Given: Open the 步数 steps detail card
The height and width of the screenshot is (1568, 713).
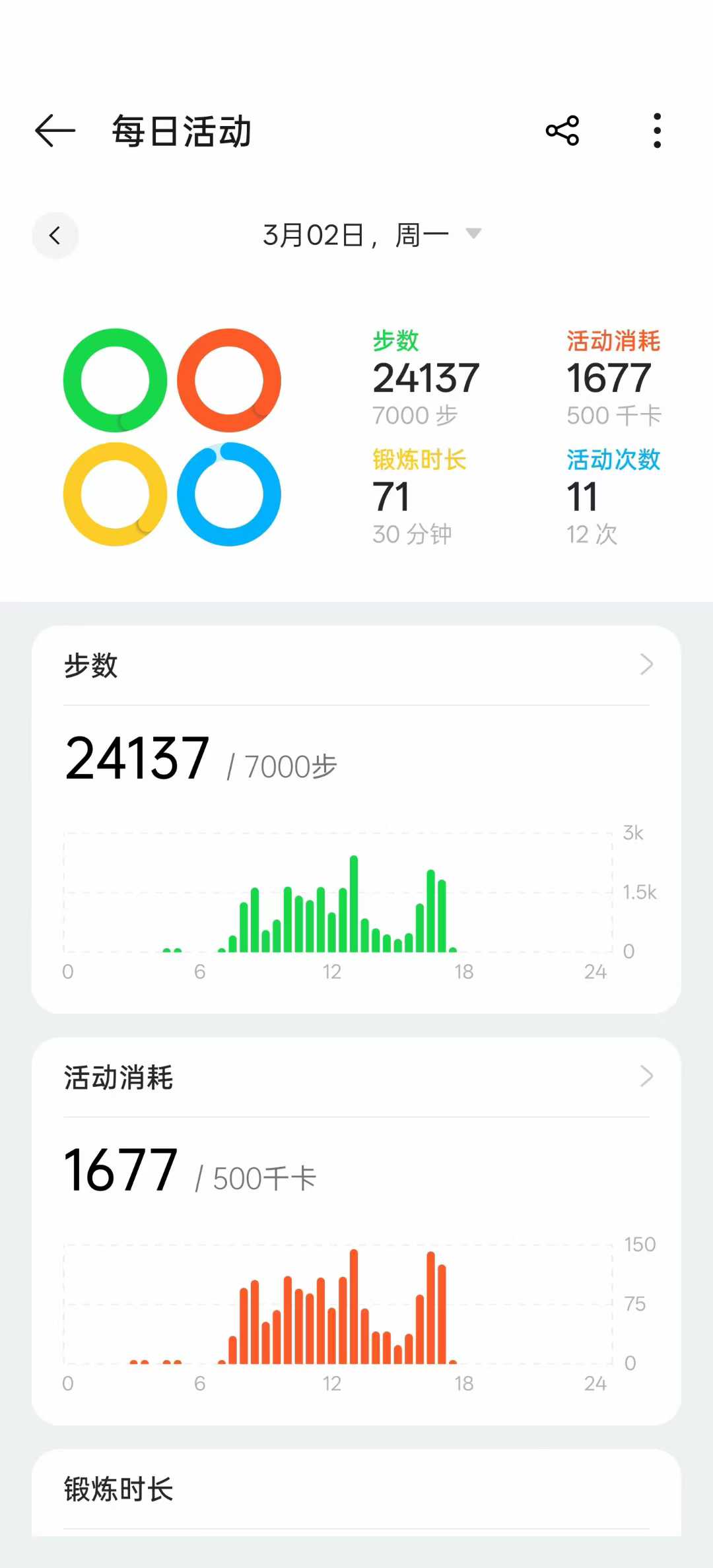Looking at the screenshot, I should (x=356, y=665).
